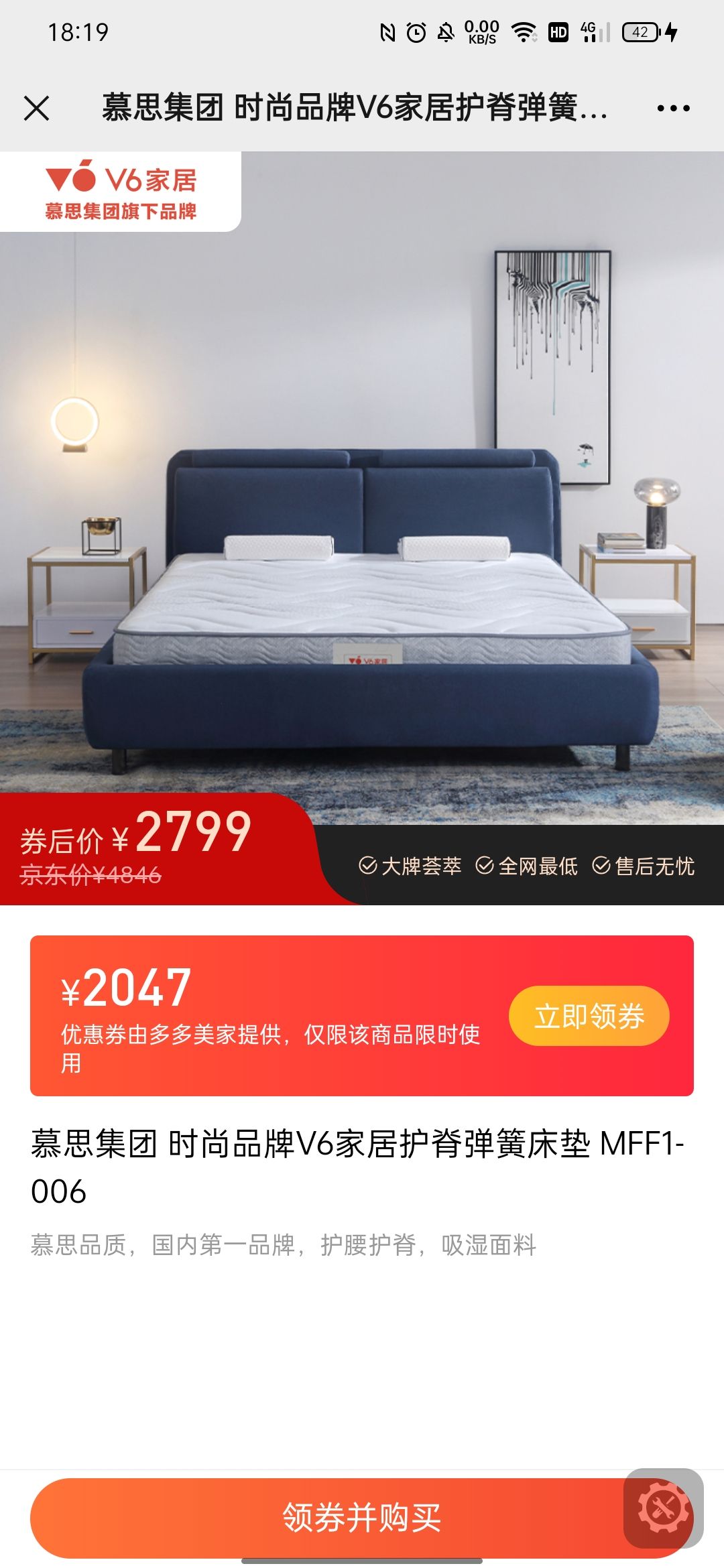724x1568 pixels.
Task: Close the product webpage
Action: [x=37, y=108]
